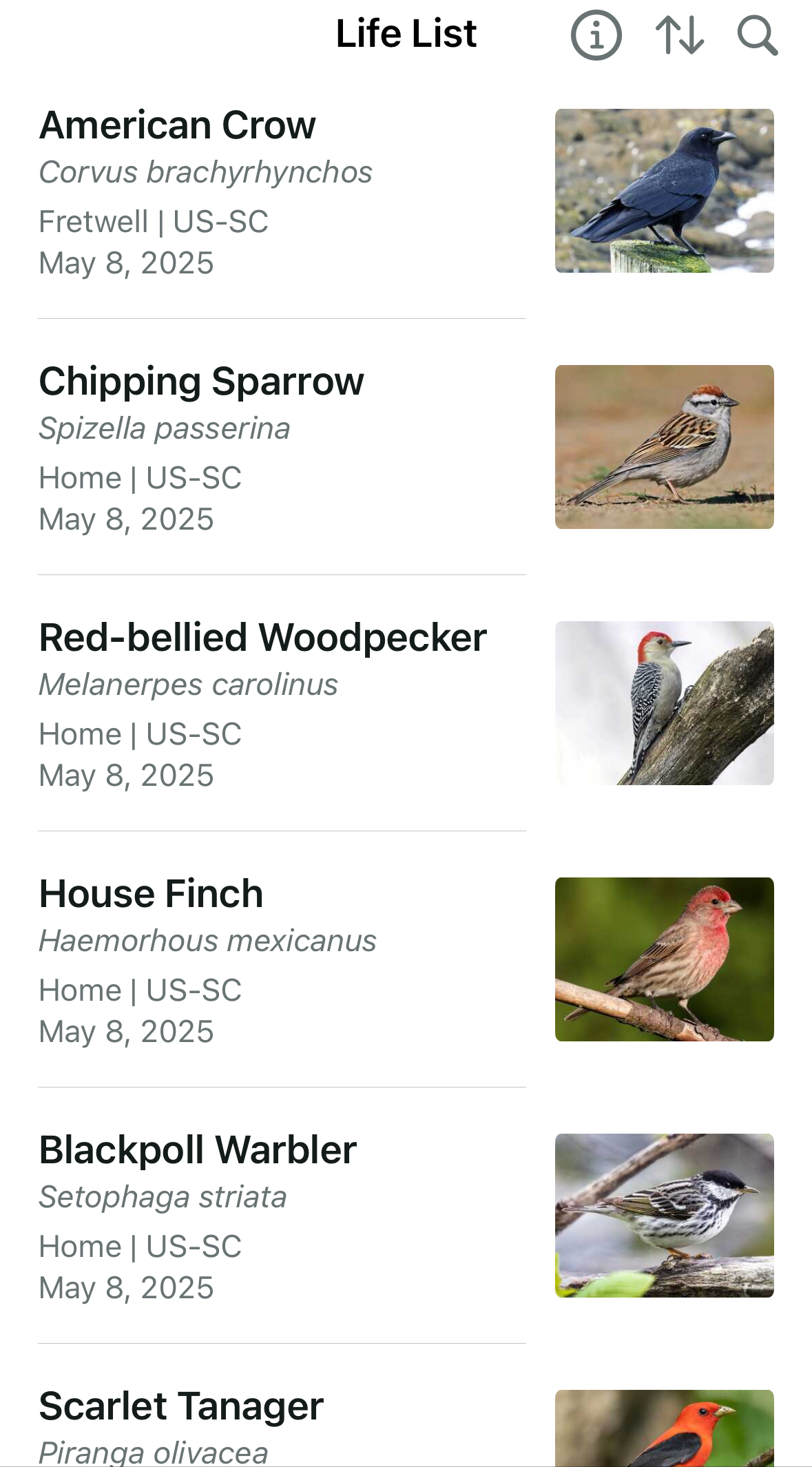
Task: View the Red-bellied Woodpecker photo
Action: coord(664,703)
